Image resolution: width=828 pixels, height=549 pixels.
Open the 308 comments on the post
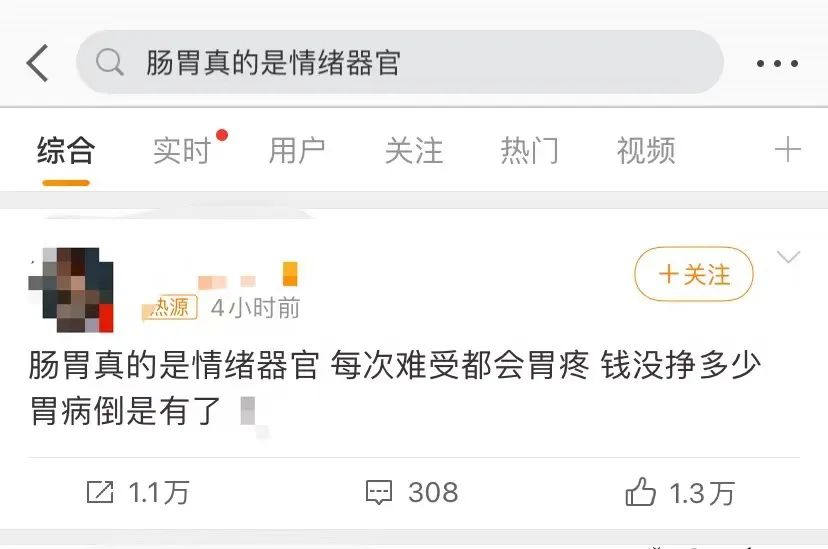pyautogui.click(x=412, y=492)
